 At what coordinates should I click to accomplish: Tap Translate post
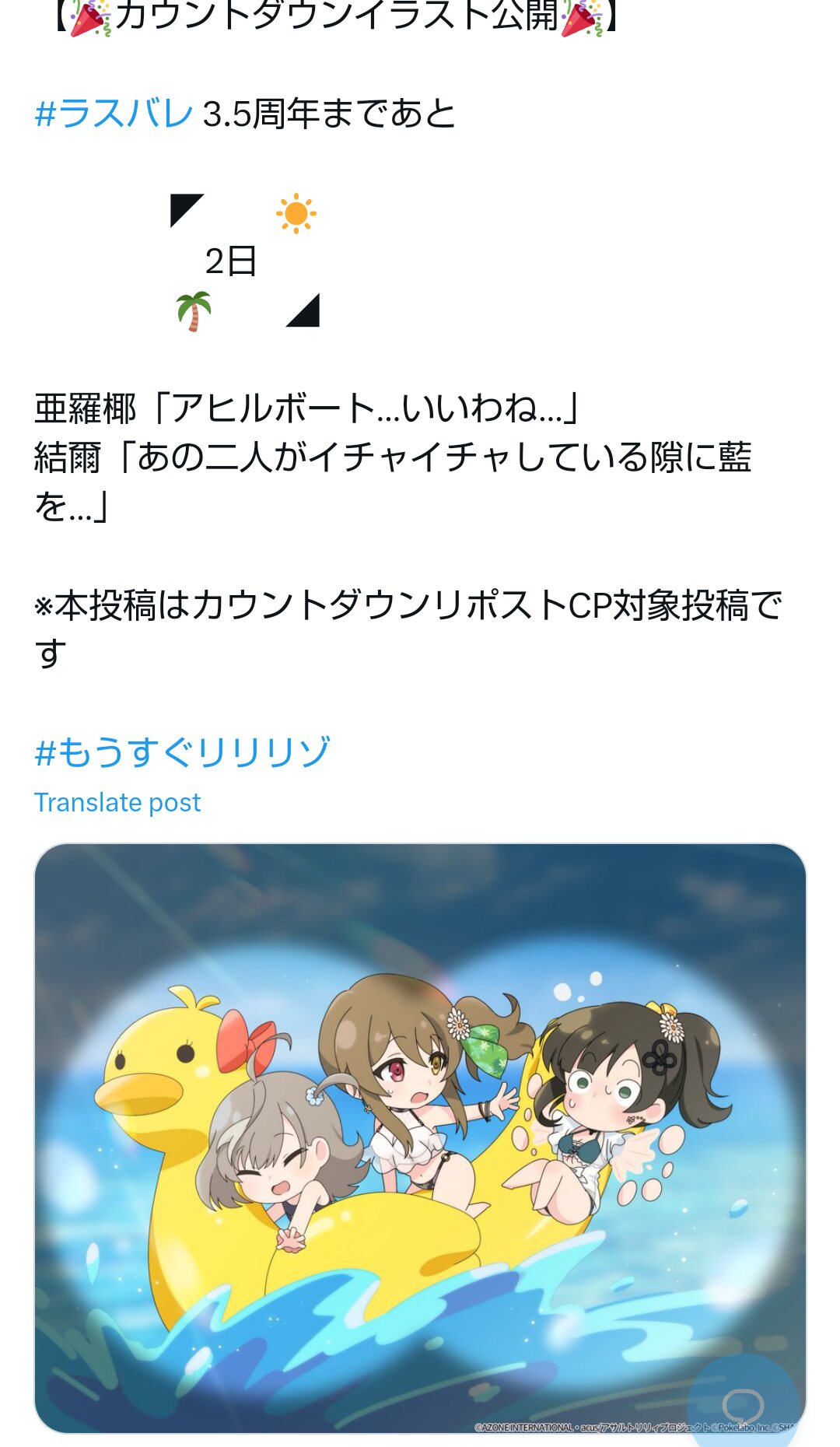pos(117,802)
